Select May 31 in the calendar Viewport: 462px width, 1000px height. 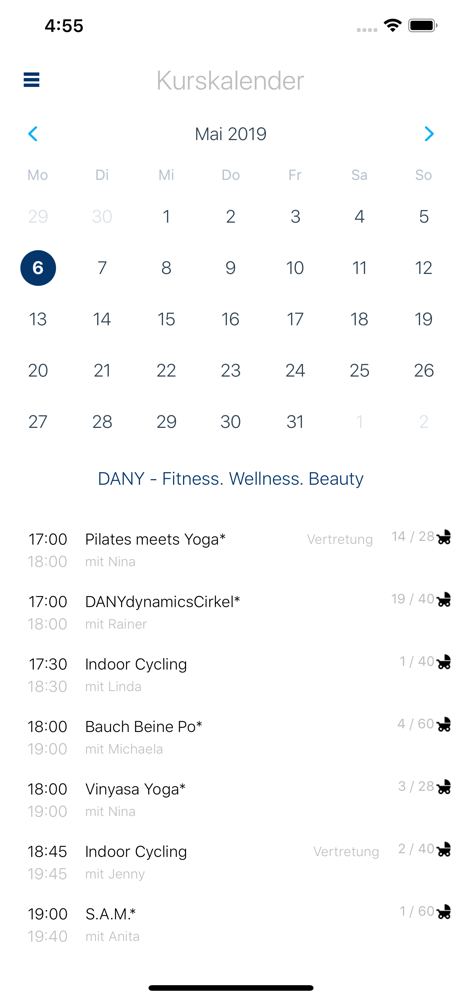point(295,422)
